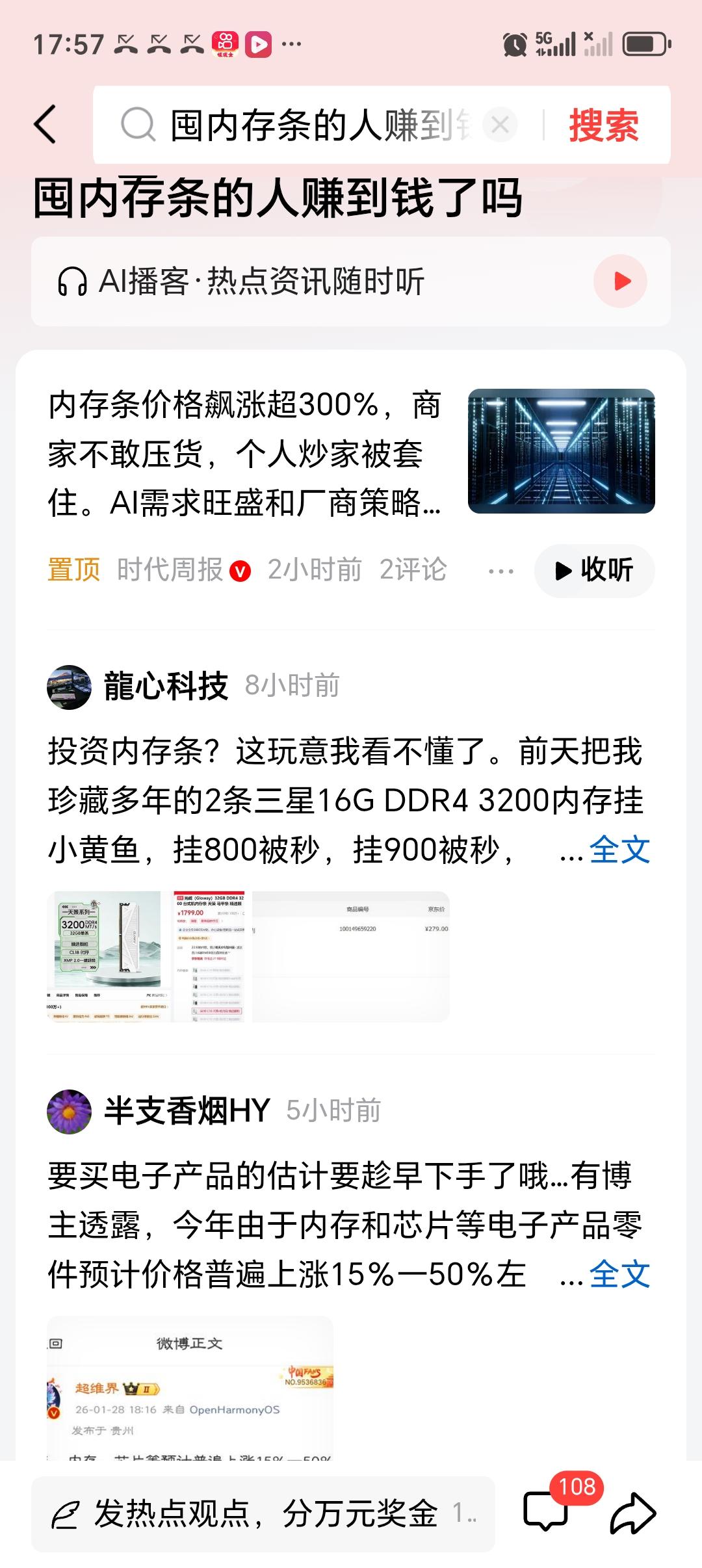The width and height of the screenshot is (702, 1568).
Task: Open the '...' more options on 时代周报 post
Action: tap(500, 570)
